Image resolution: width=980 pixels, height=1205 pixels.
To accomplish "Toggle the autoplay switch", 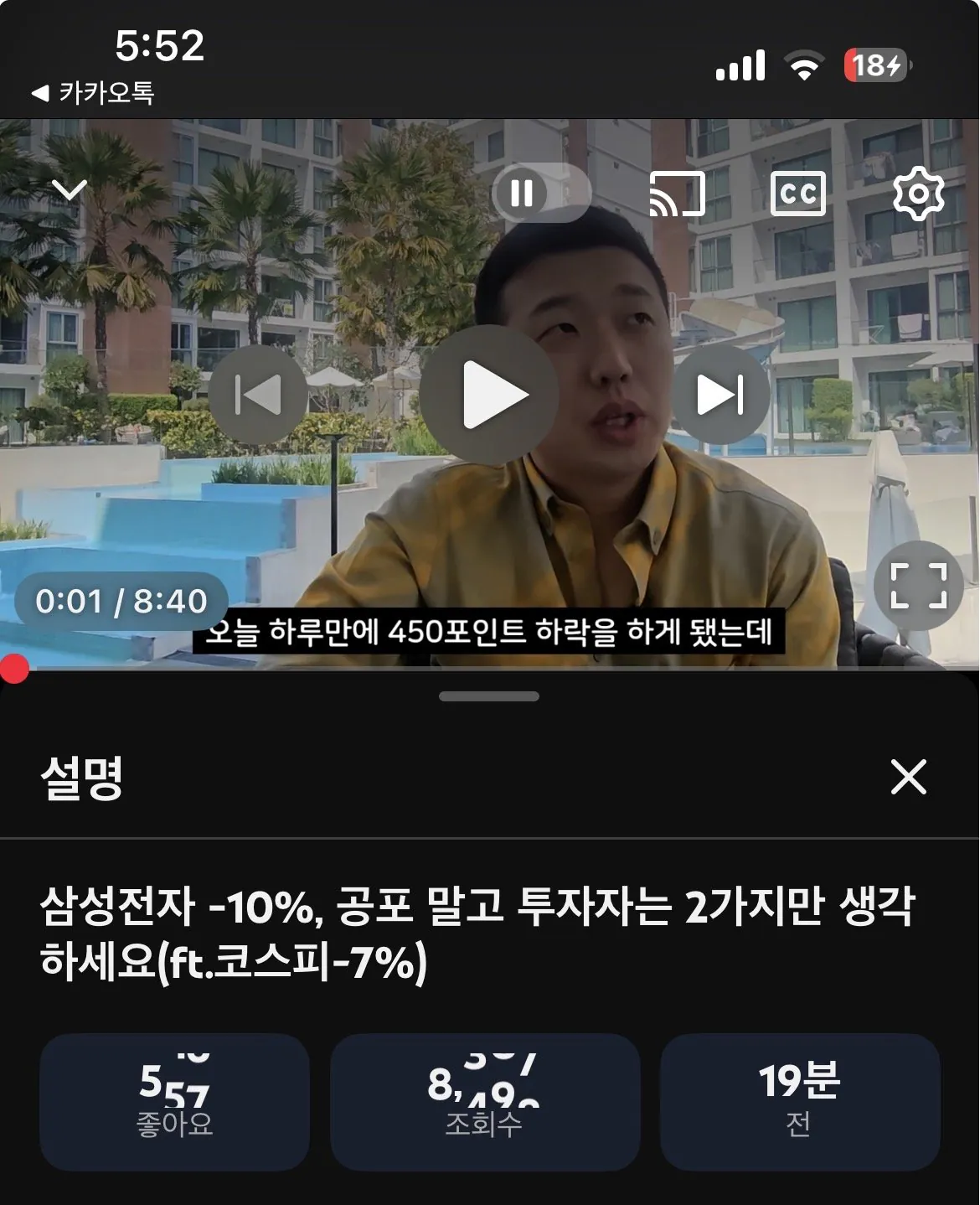I will pos(540,194).
